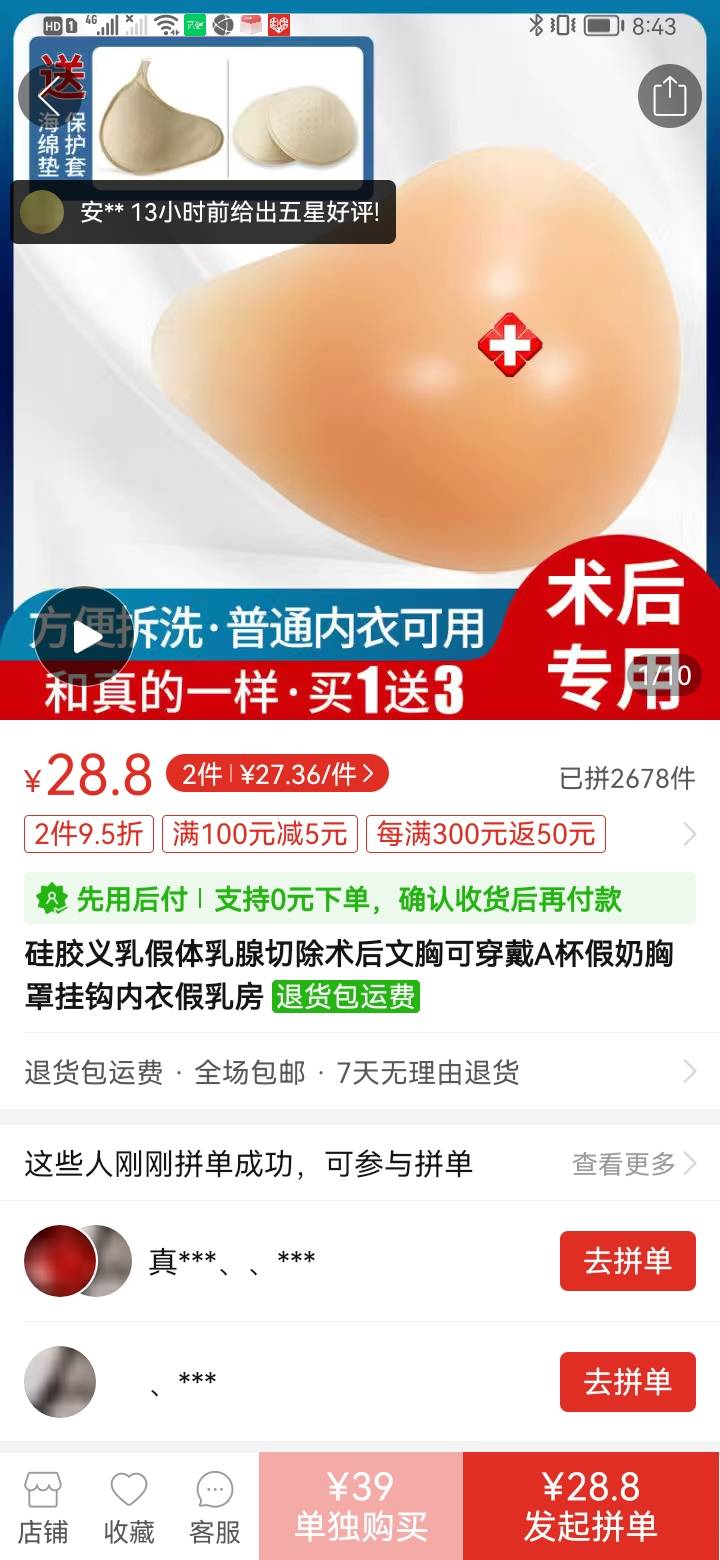
Task: Tap the red cross badge on the product image
Action: click(x=512, y=343)
